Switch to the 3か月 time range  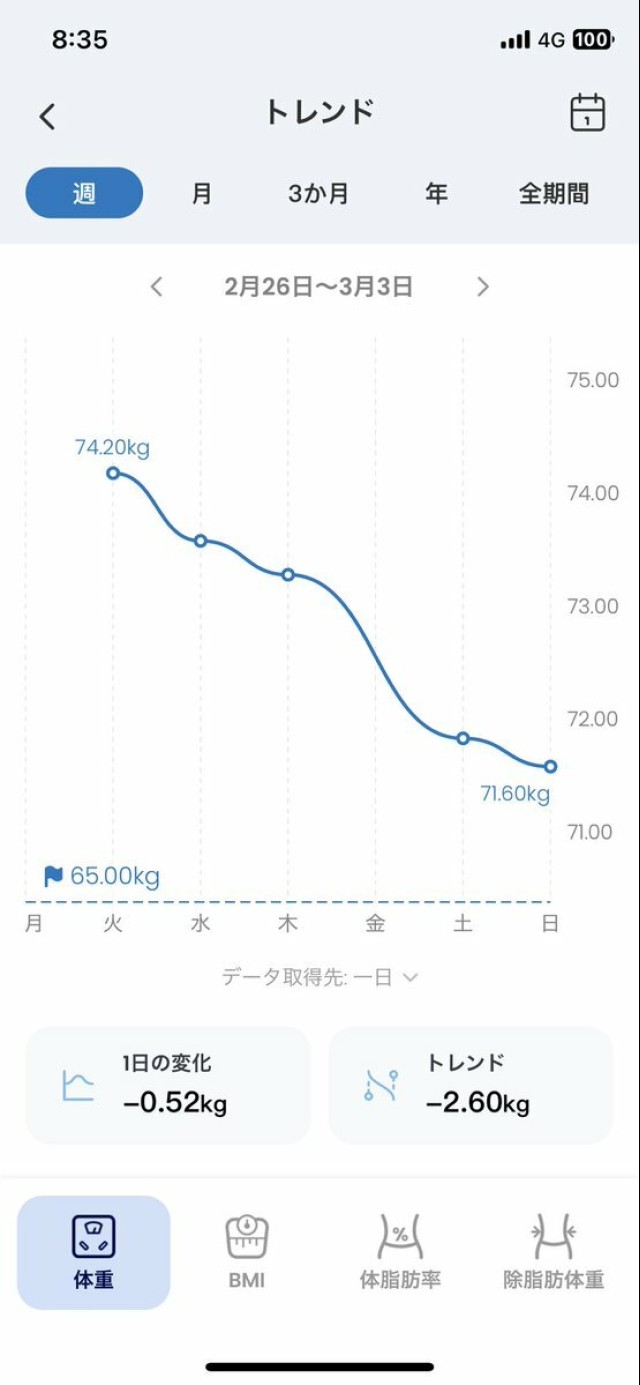pos(319,193)
